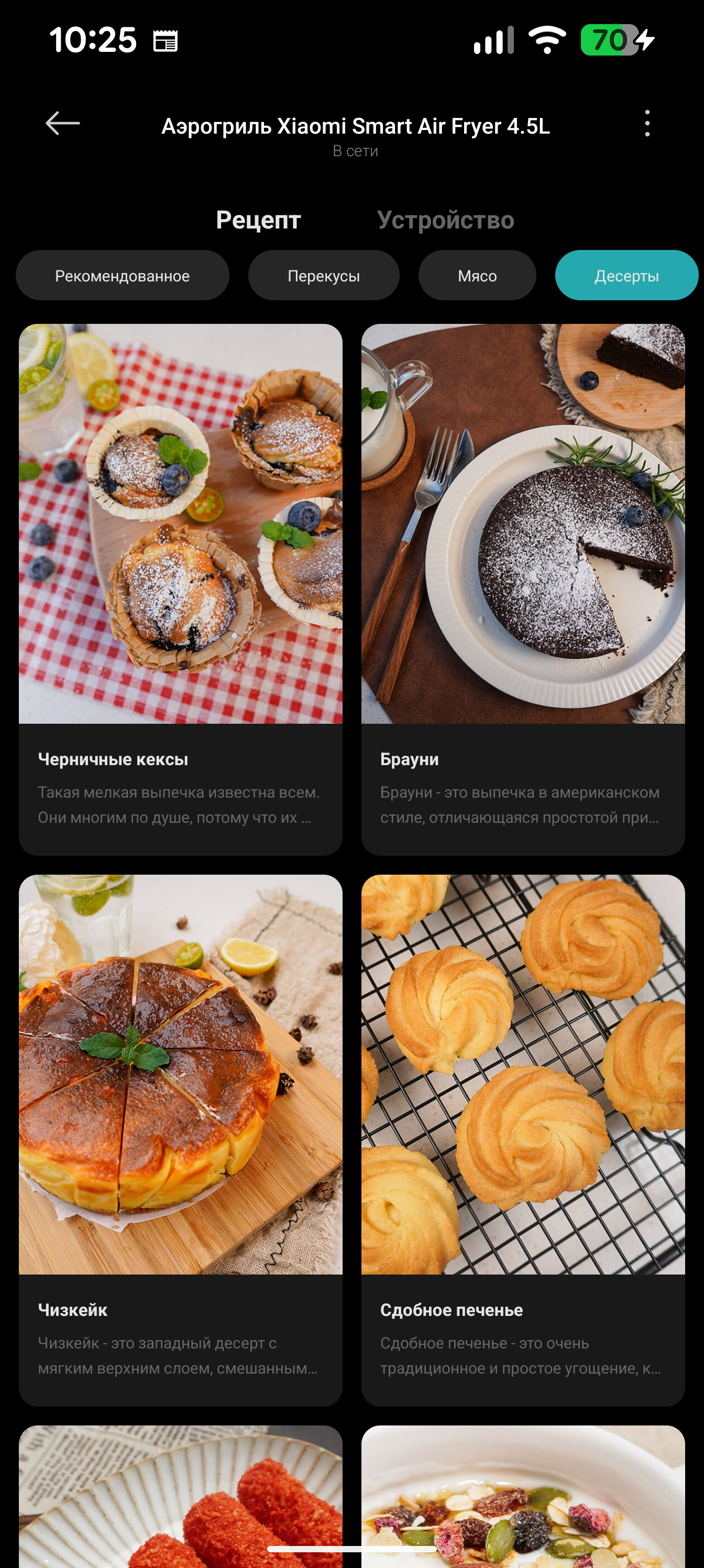Filter recipes by Рекомендованное
704x1568 pixels.
coord(122,276)
